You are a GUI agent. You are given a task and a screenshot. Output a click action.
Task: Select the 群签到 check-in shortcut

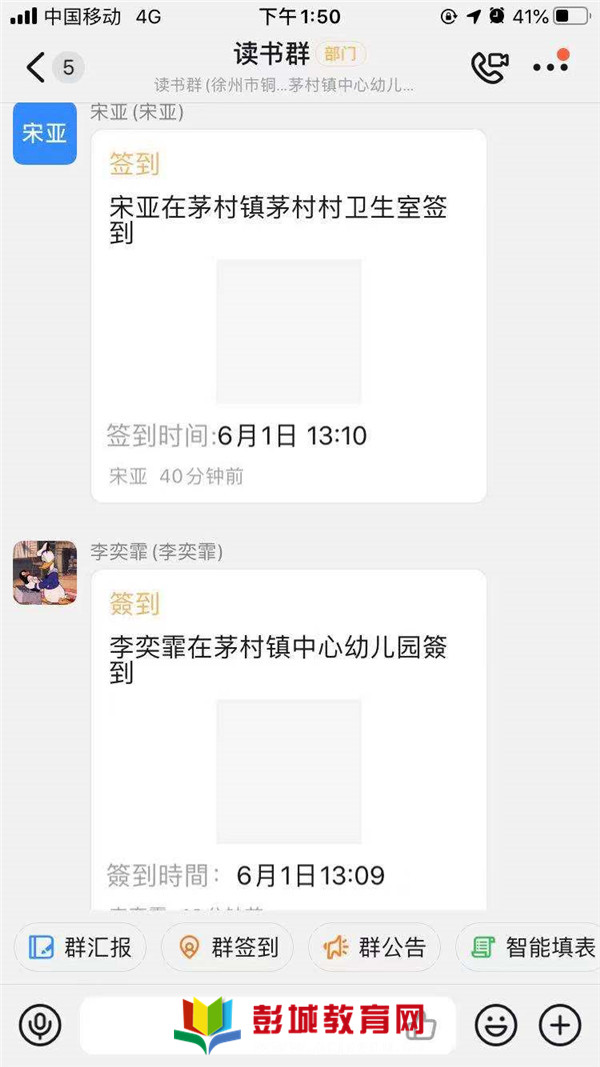coord(227,947)
